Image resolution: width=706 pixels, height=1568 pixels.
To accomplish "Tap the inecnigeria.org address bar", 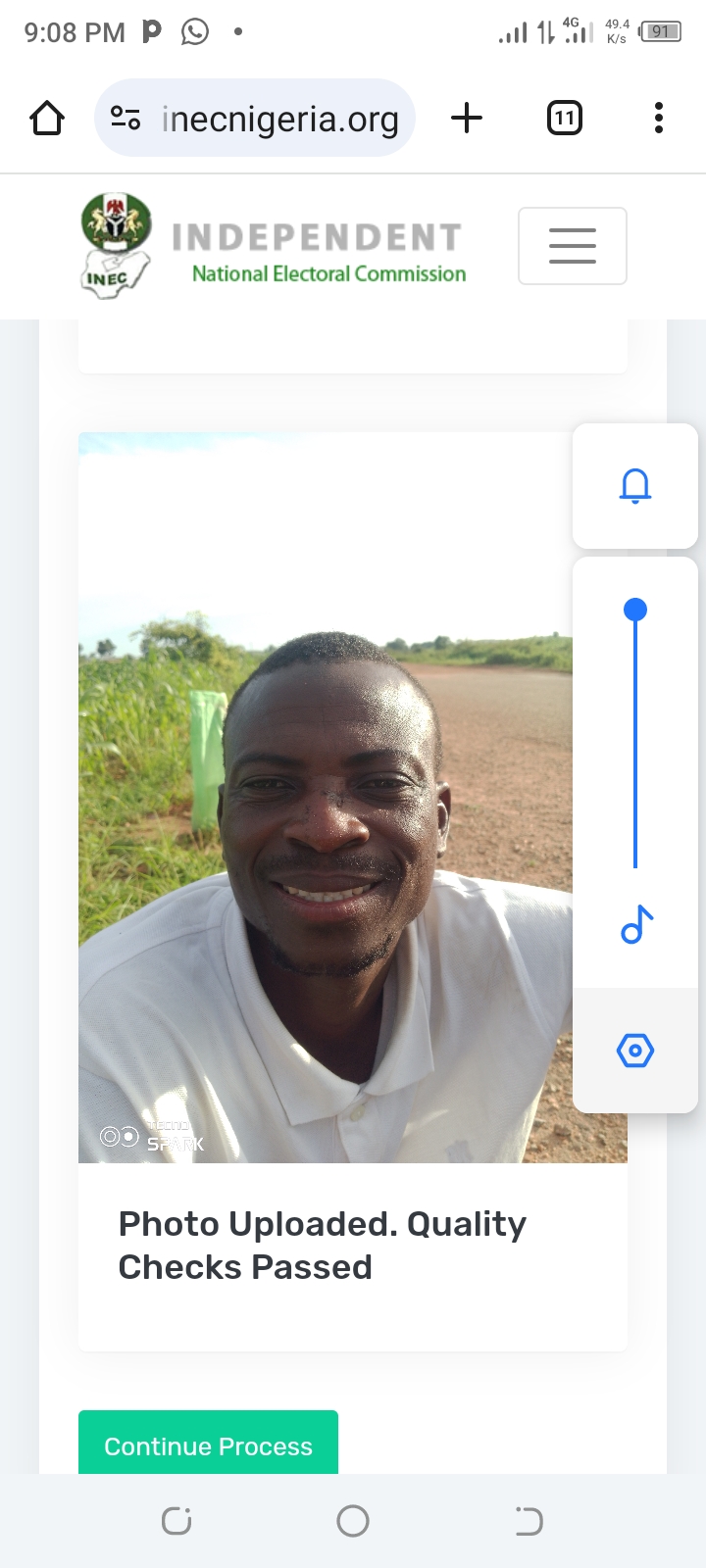I will coord(279,119).
